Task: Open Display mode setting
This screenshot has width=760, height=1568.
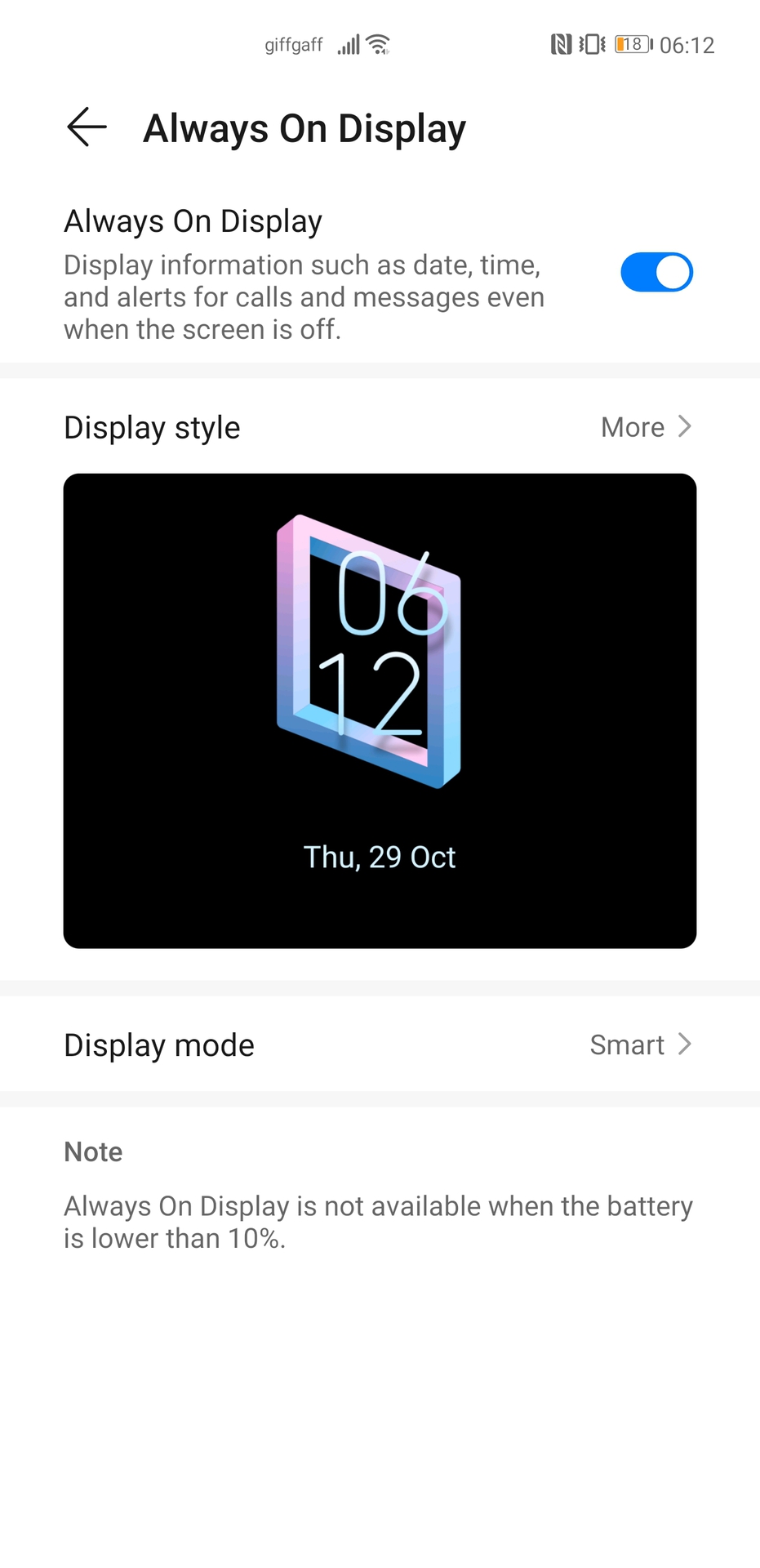Action: (380, 1045)
